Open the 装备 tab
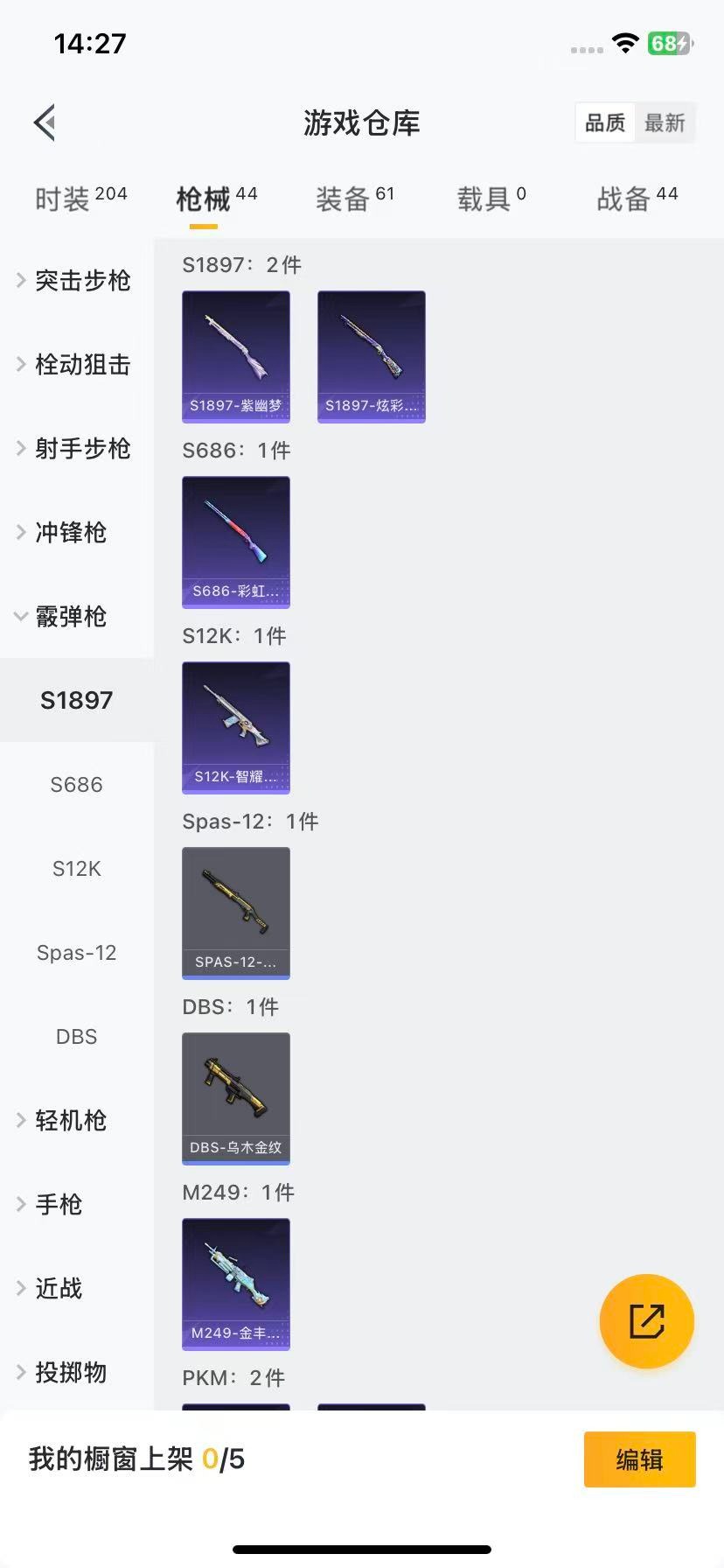Viewport: 724px width, 1568px height. pyautogui.click(x=354, y=199)
